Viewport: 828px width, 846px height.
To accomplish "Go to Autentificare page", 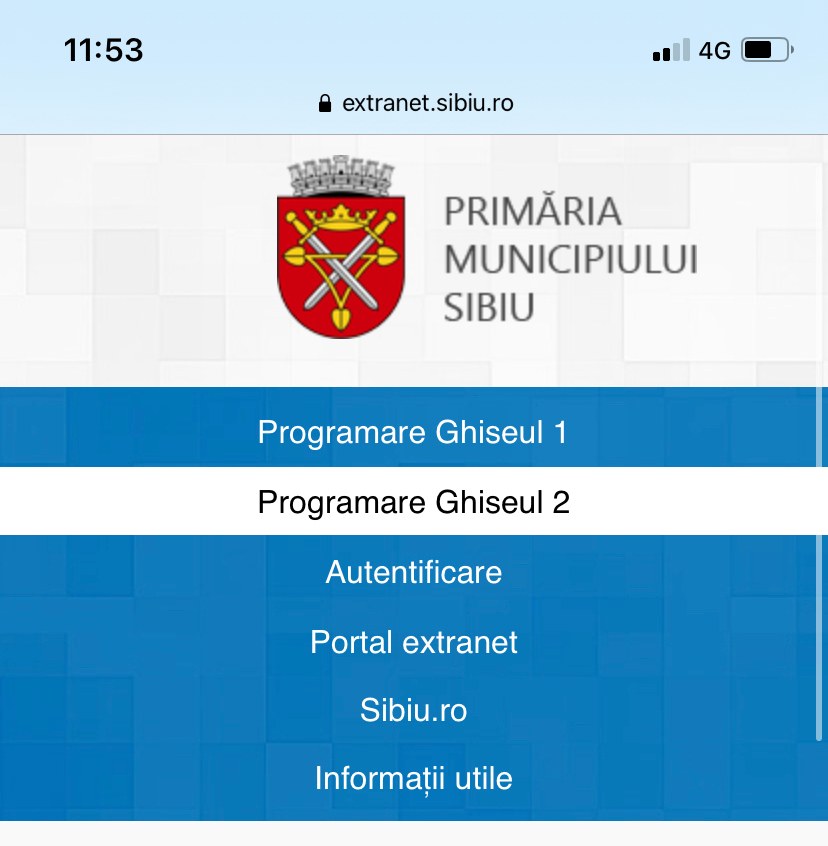I will (x=413, y=572).
